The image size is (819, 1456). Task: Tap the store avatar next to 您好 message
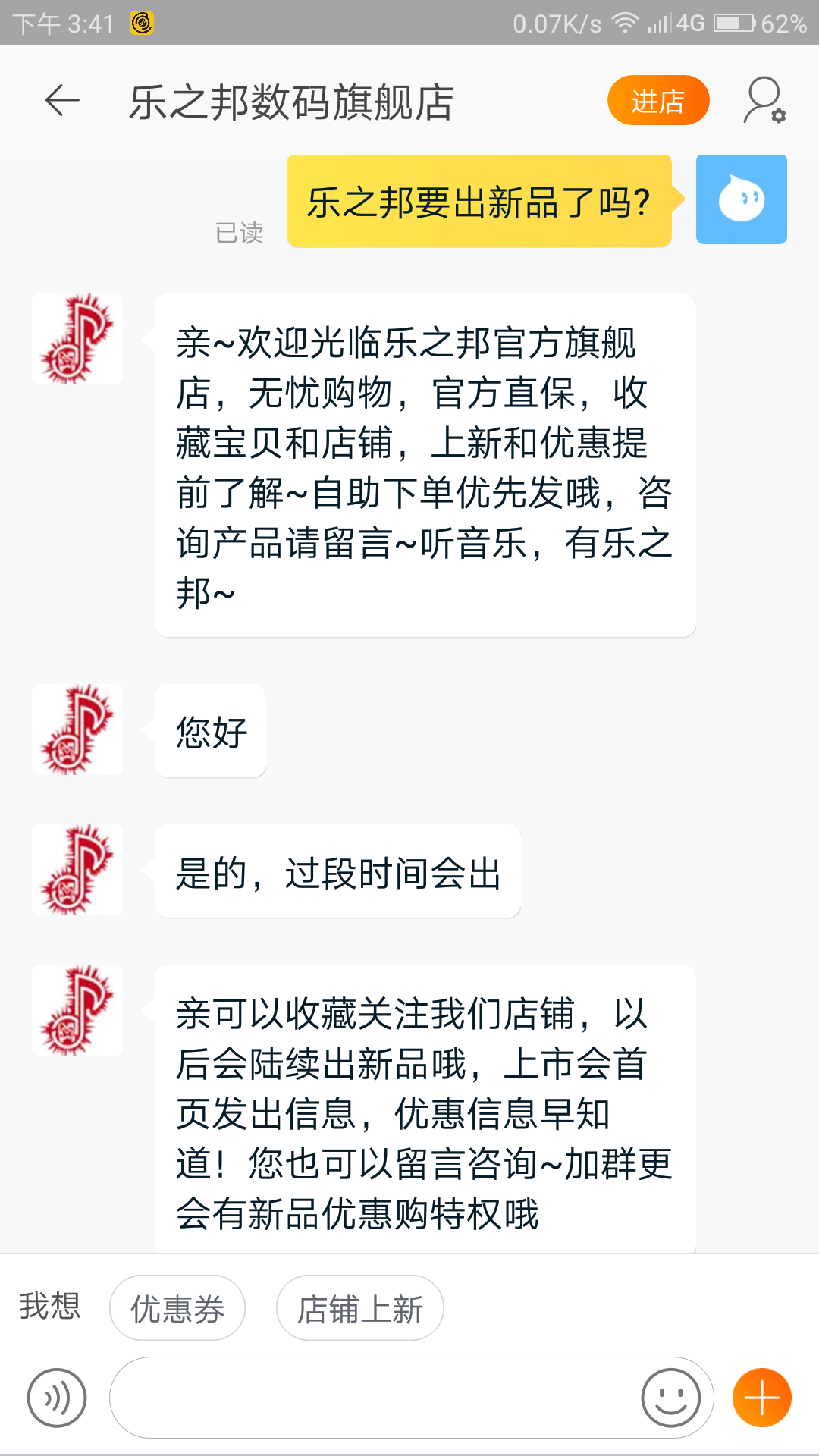click(x=77, y=730)
